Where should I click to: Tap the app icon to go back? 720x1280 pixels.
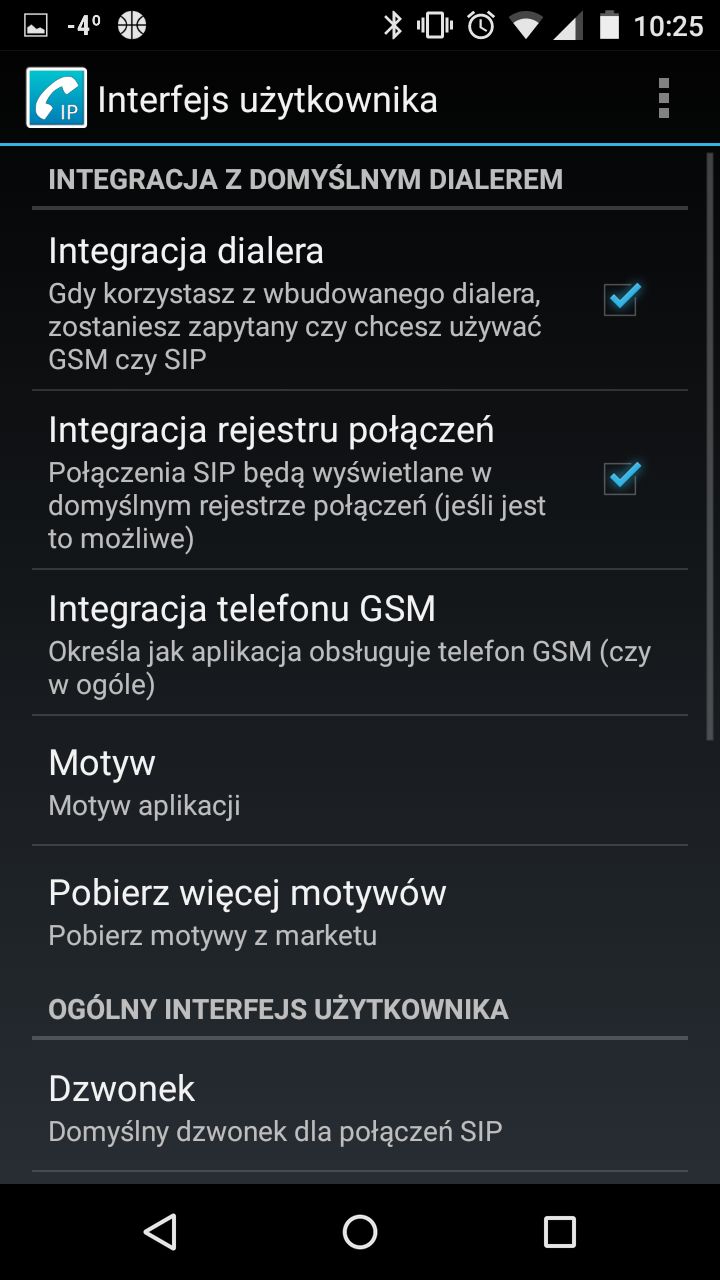pos(56,98)
